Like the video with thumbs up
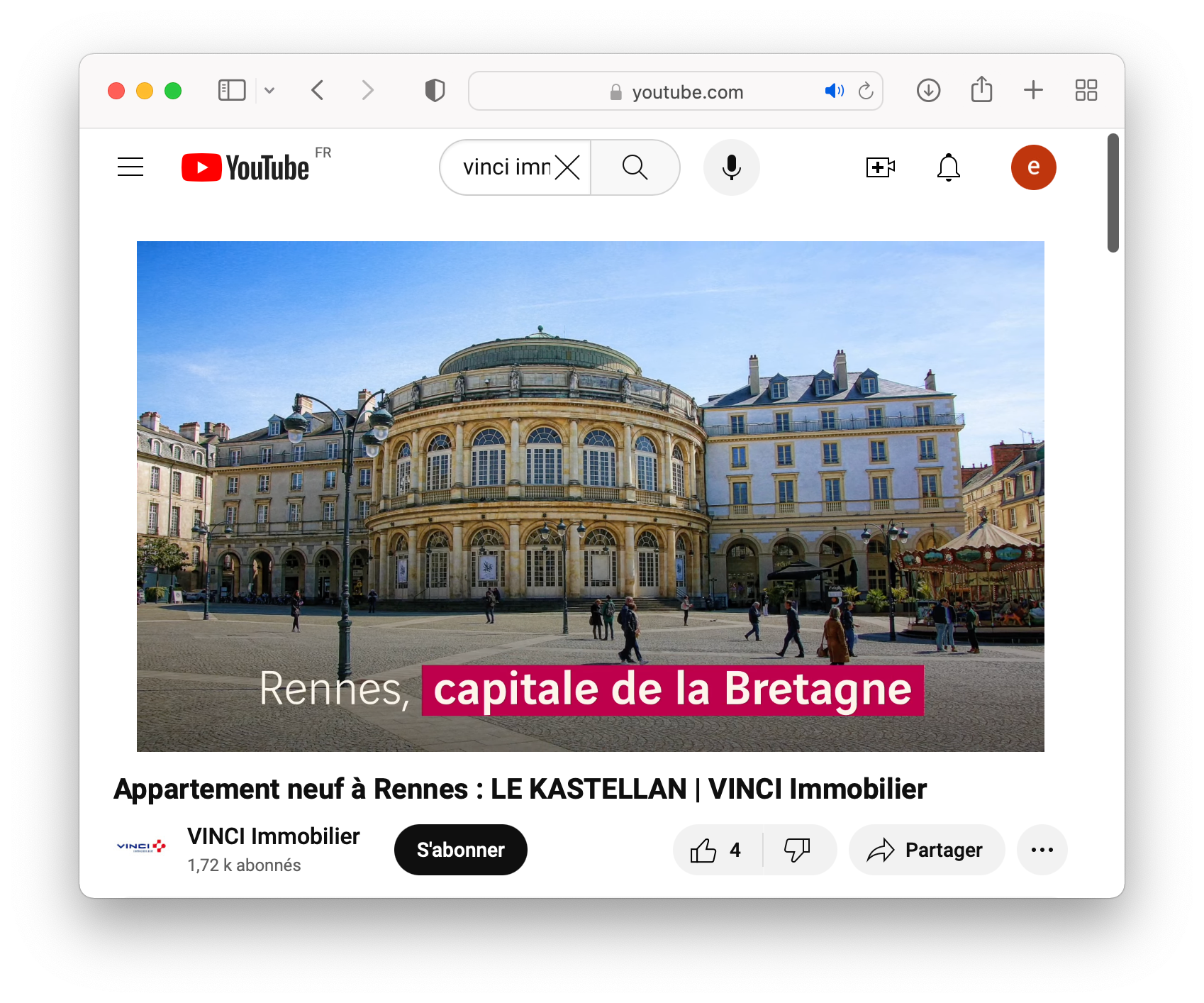The height and width of the screenshot is (1003, 1204). tap(716, 850)
